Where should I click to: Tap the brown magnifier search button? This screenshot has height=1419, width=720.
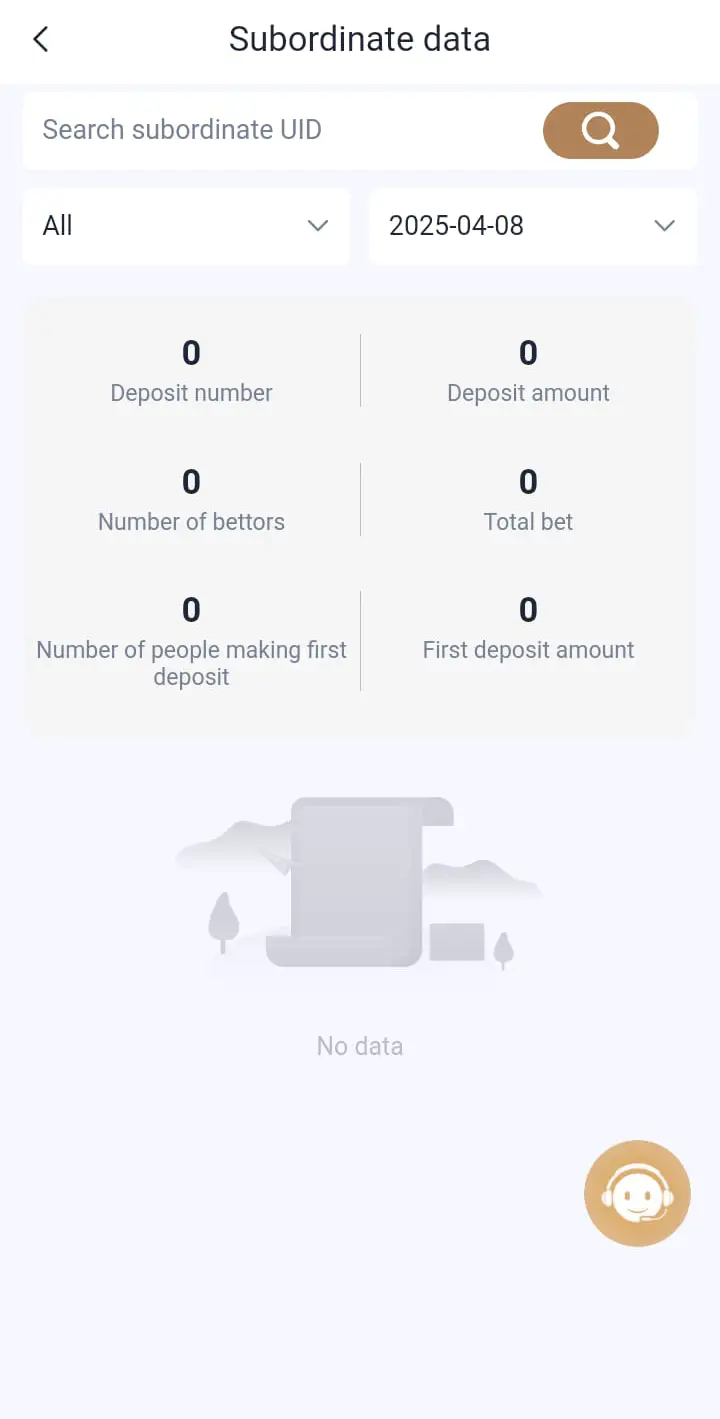tap(600, 130)
